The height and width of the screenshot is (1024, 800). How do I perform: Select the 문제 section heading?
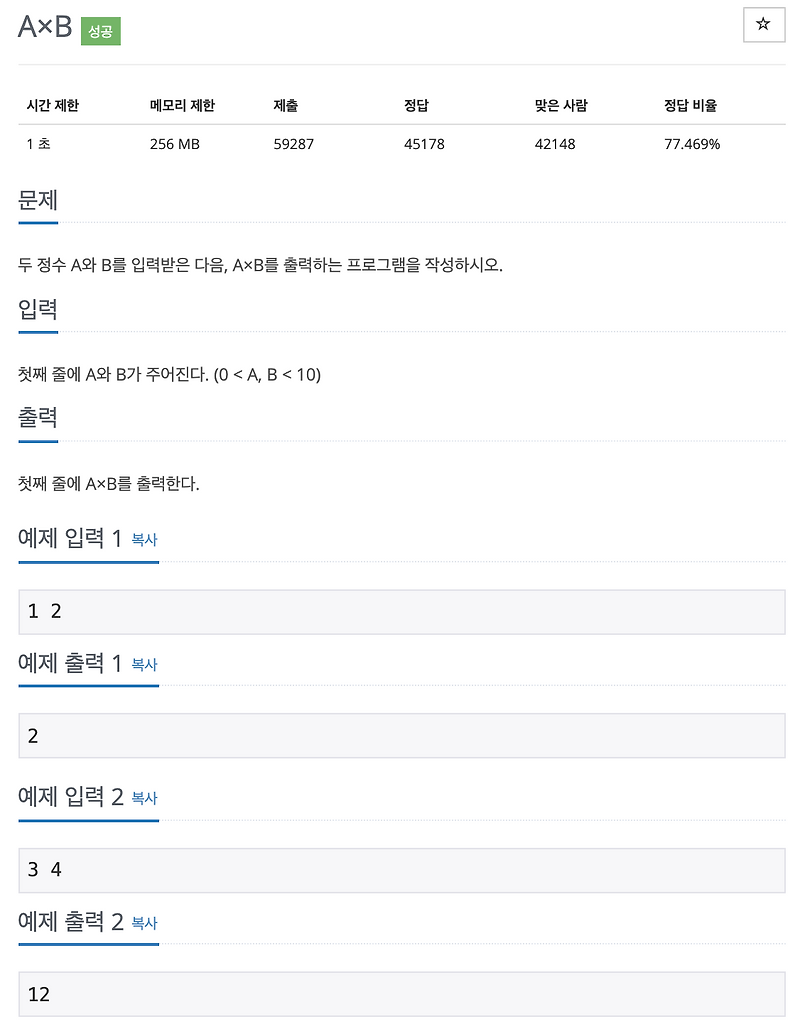[x=37, y=201]
